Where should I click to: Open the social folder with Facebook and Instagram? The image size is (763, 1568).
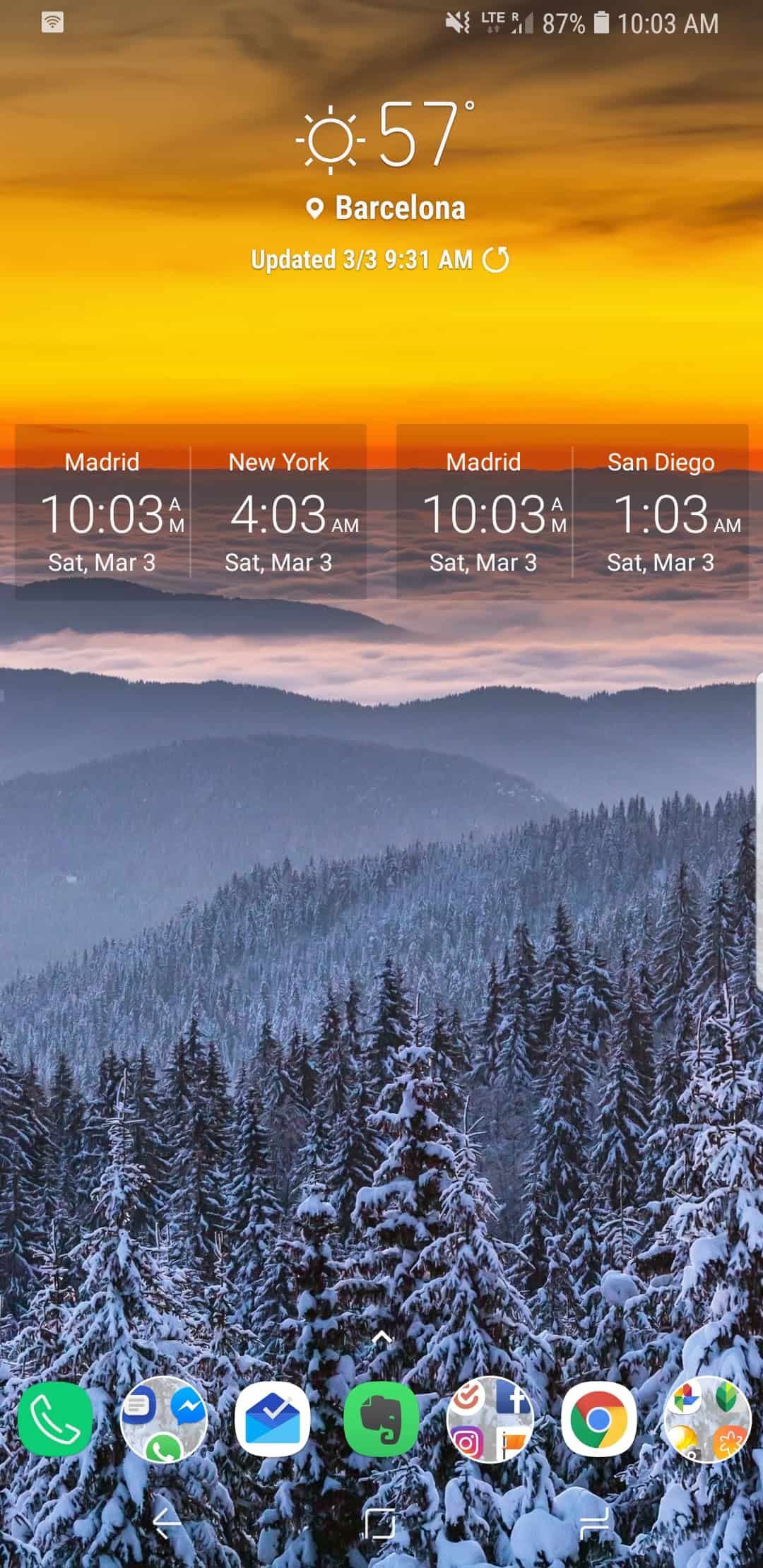pos(490,1419)
